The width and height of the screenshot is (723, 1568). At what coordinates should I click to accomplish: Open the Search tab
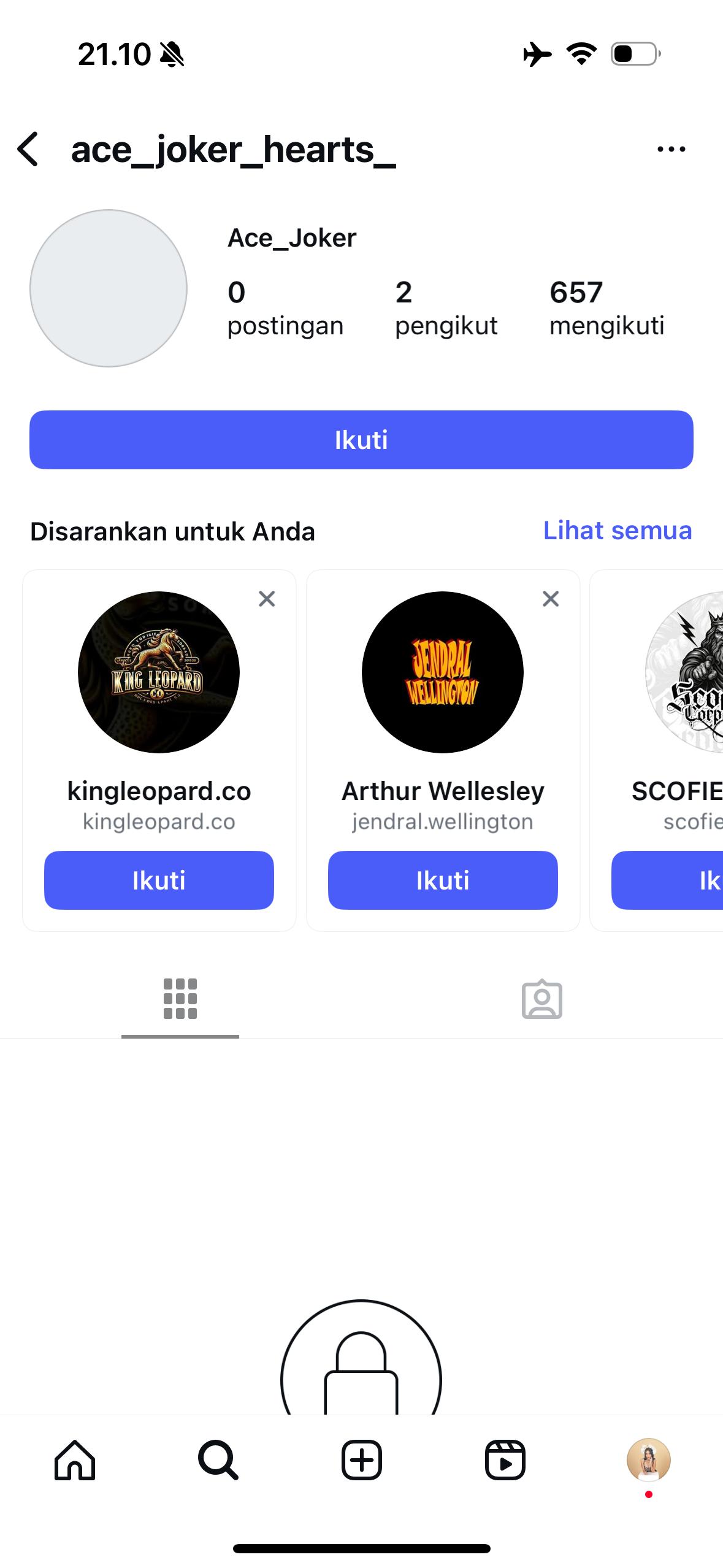pyautogui.click(x=218, y=1460)
